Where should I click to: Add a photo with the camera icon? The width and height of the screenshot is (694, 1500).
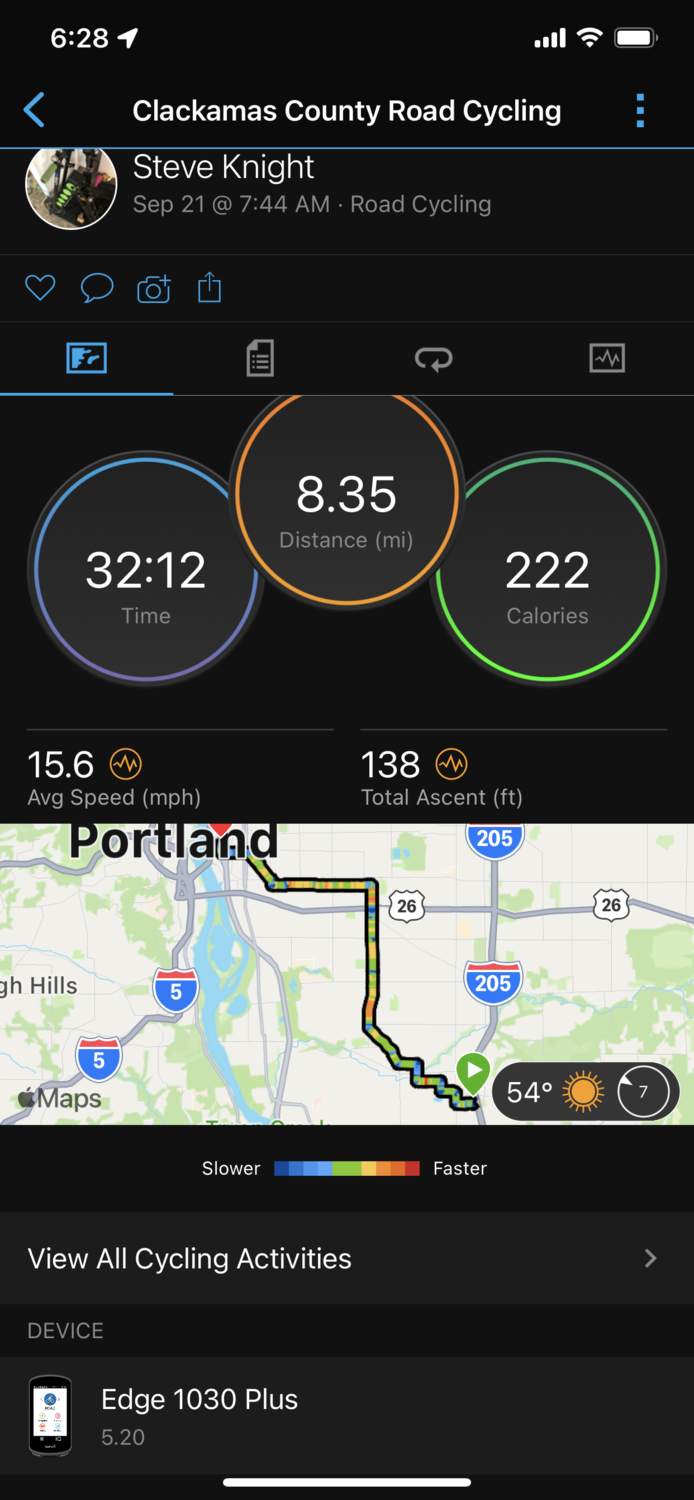pos(153,289)
